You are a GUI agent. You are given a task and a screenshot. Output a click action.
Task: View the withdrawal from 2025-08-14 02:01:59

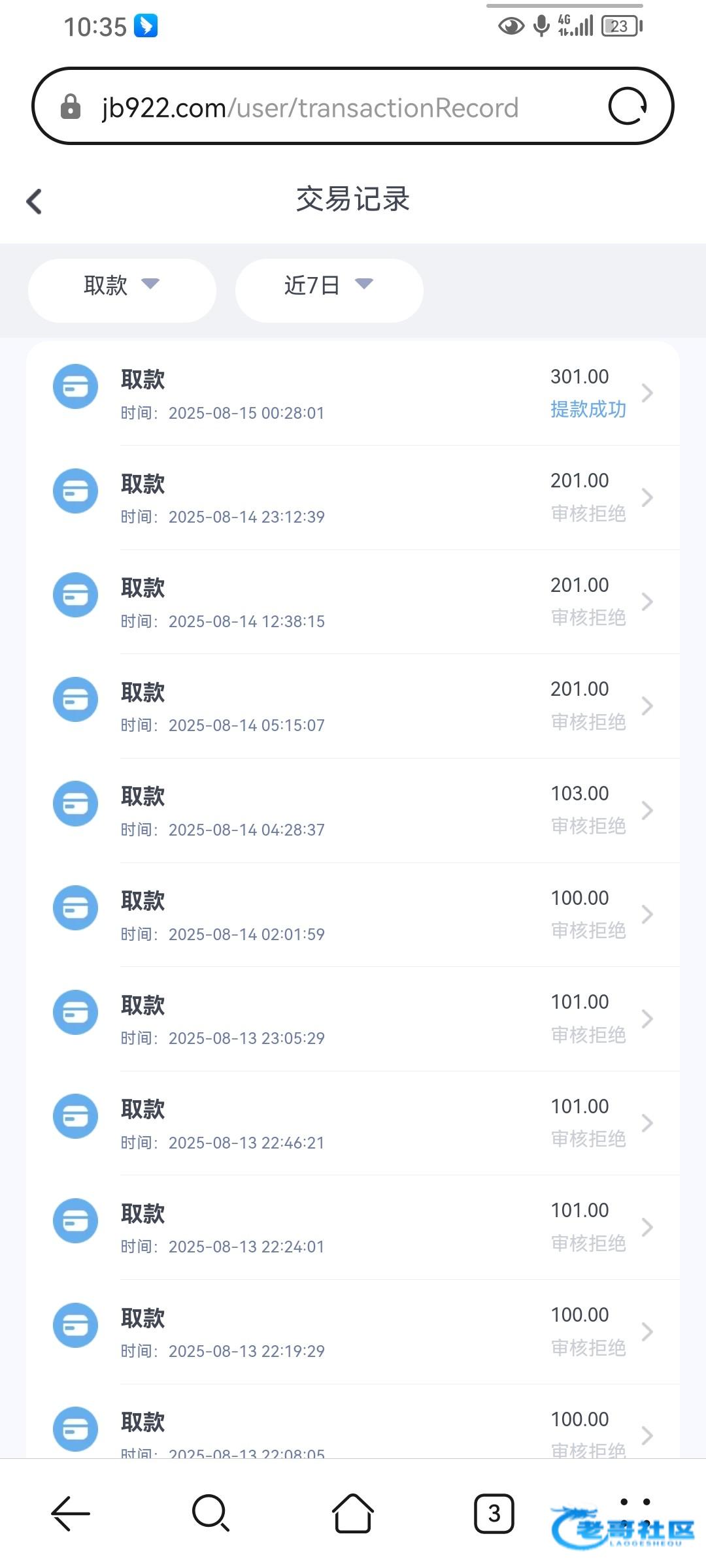(x=353, y=915)
